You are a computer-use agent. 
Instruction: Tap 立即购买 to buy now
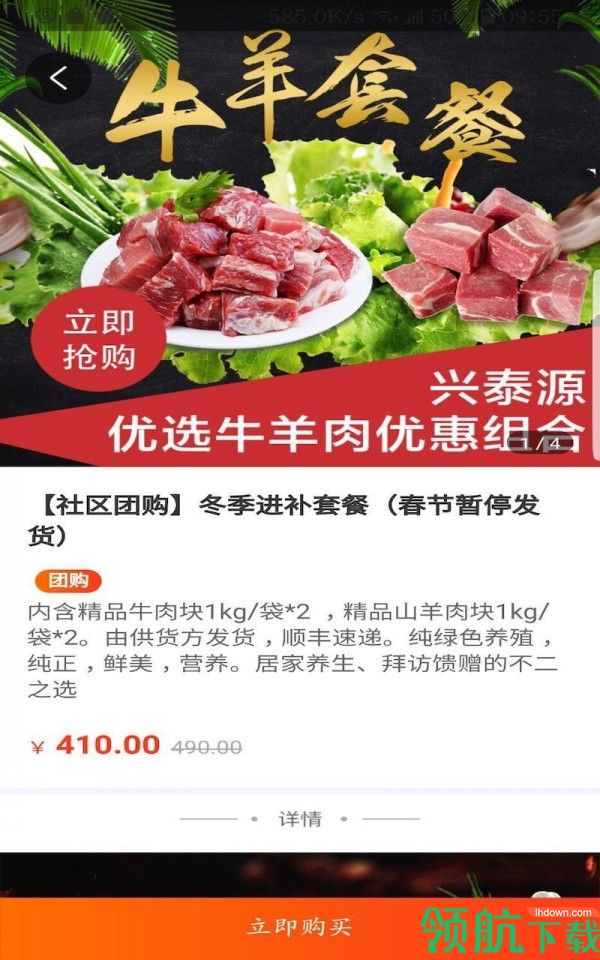point(299,928)
